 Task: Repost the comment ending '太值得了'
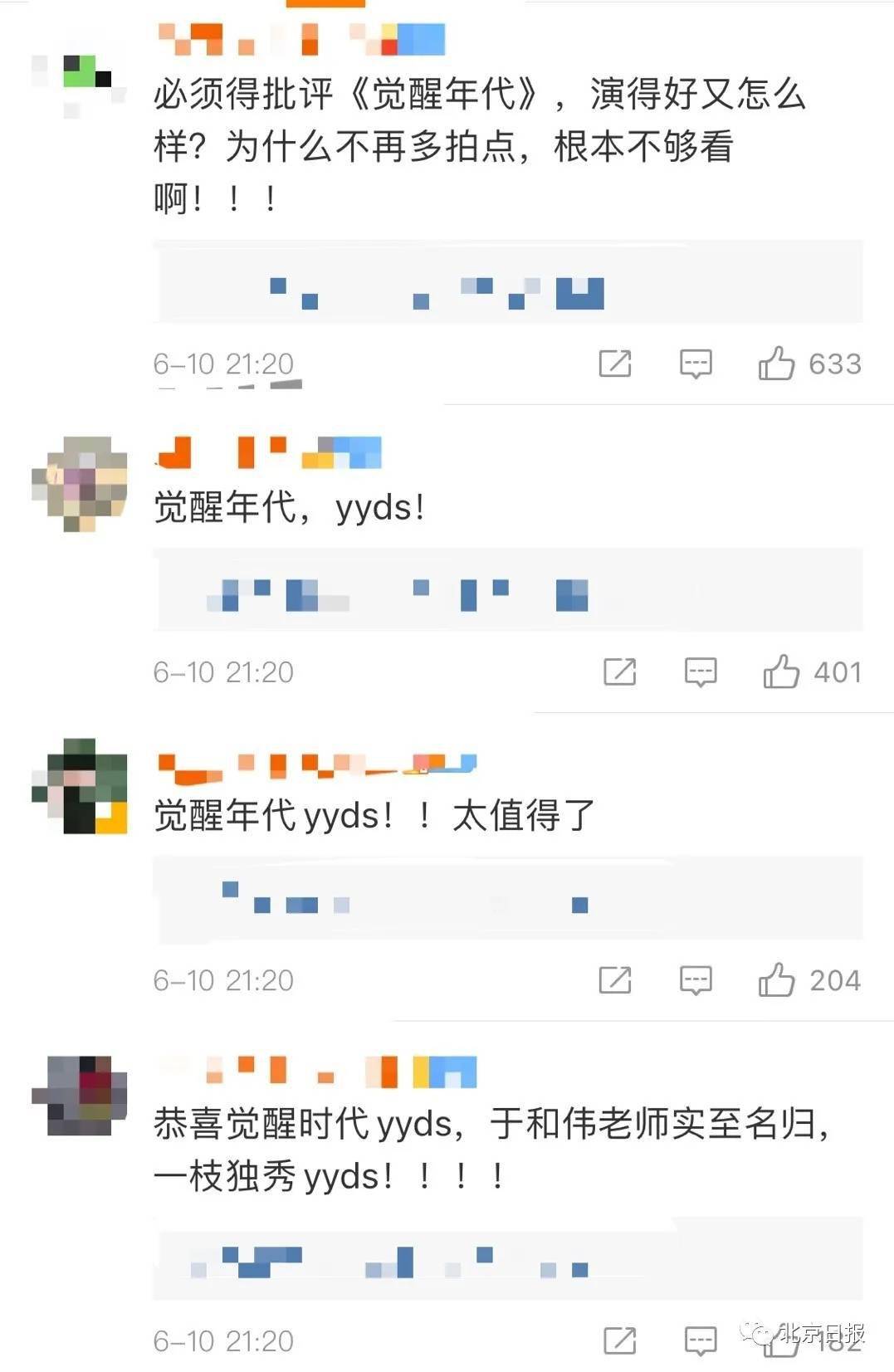(x=615, y=980)
